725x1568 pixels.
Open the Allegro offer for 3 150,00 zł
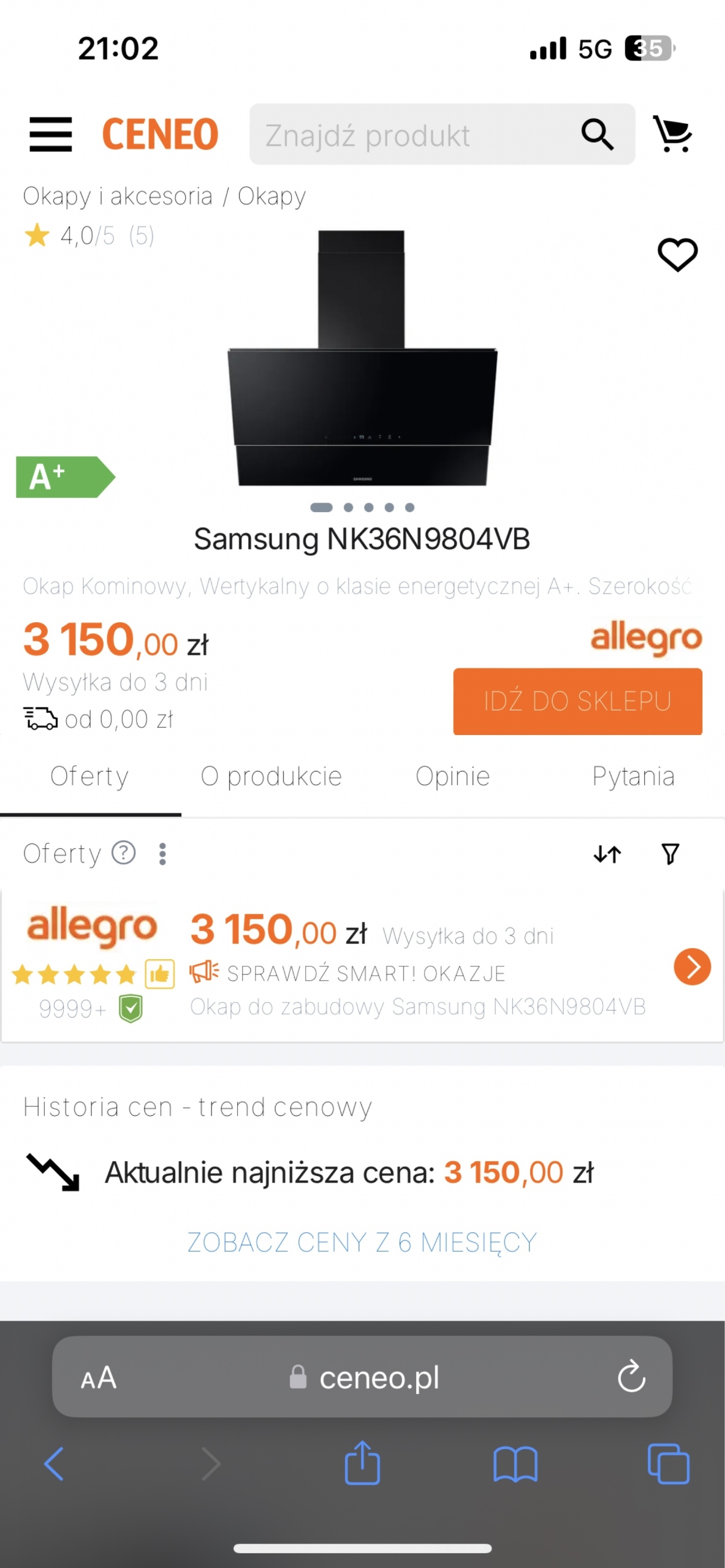(x=692, y=967)
